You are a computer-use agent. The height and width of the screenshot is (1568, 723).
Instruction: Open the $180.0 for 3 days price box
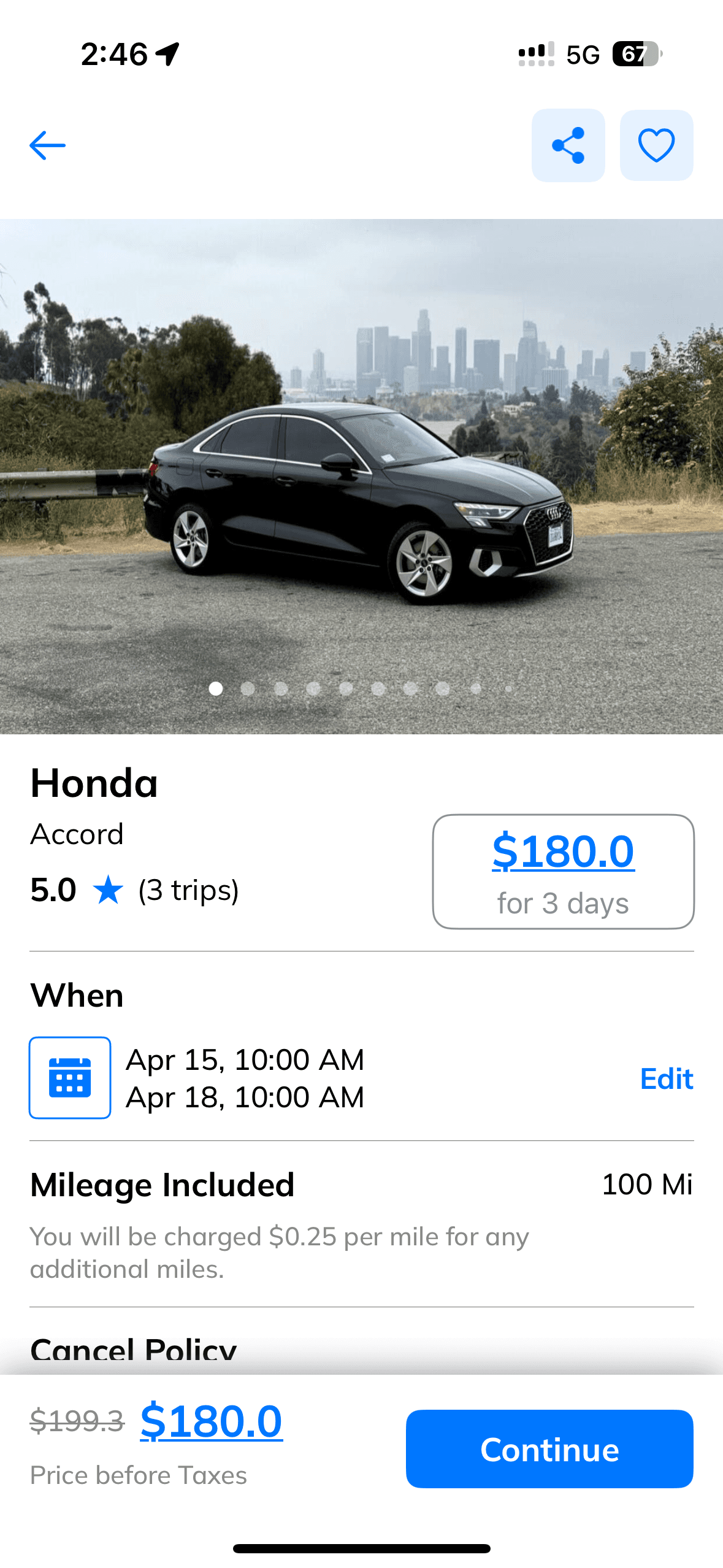coord(563,871)
